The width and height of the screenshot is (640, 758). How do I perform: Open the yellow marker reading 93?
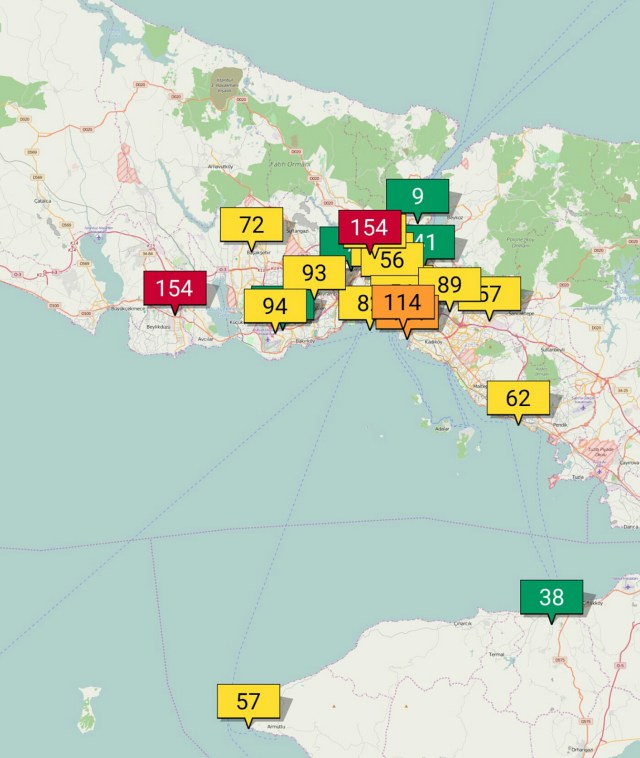(314, 272)
